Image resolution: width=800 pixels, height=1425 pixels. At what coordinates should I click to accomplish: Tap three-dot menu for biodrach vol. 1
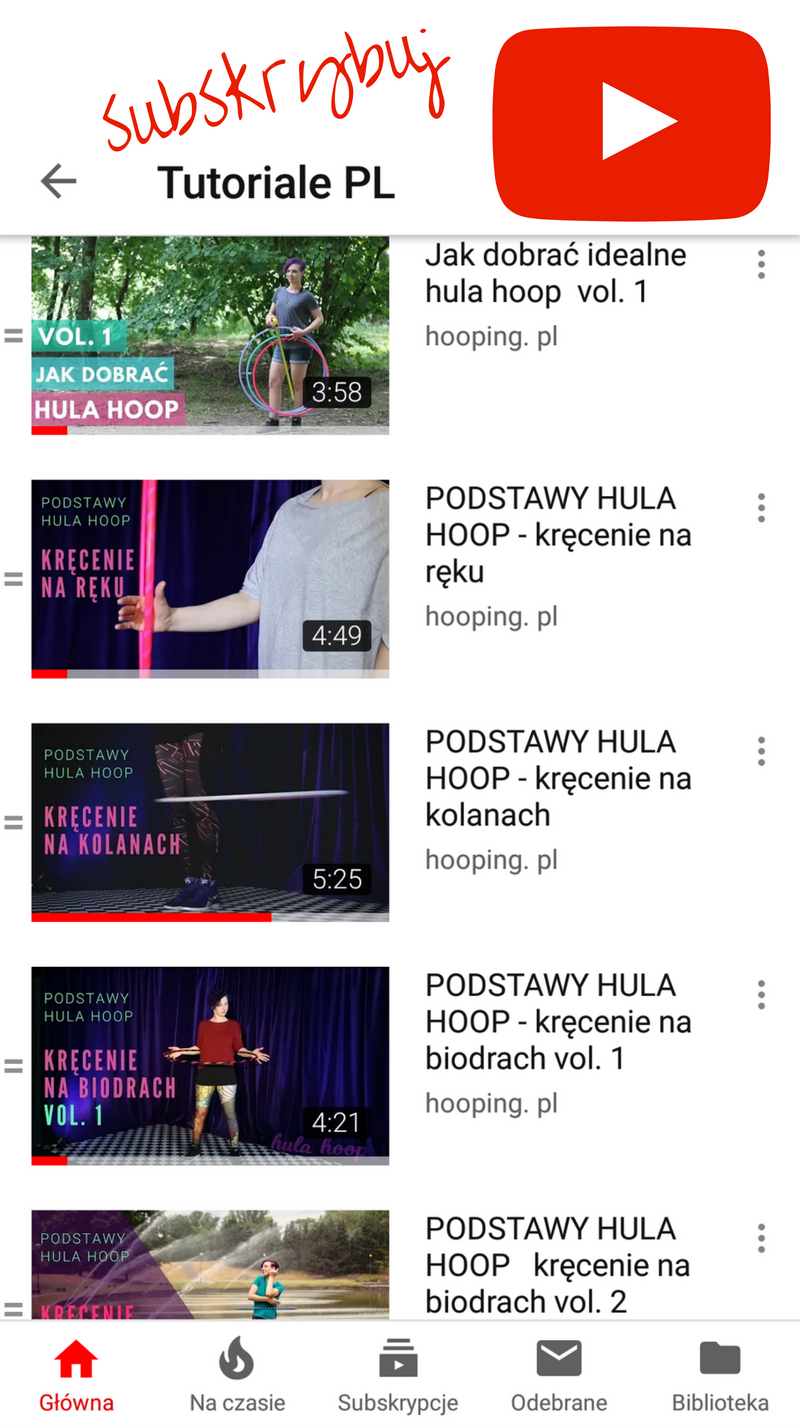click(761, 994)
